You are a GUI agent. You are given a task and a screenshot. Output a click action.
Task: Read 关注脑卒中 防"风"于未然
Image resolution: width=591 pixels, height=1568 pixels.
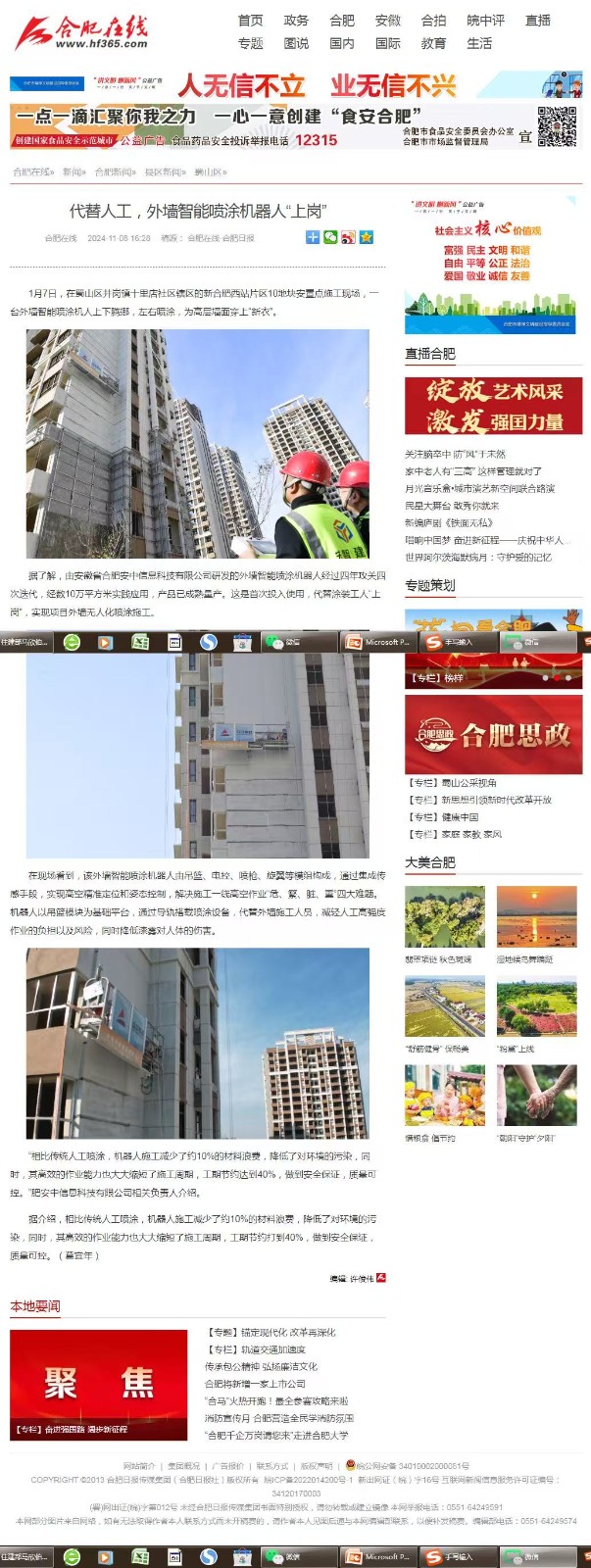pos(455,455)
